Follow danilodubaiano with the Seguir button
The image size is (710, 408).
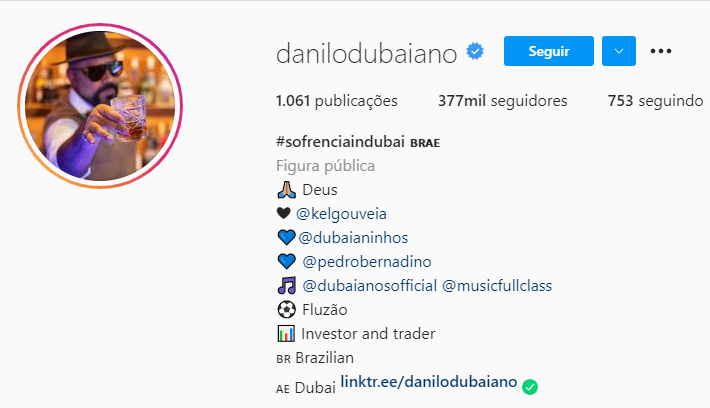[548, 51]
